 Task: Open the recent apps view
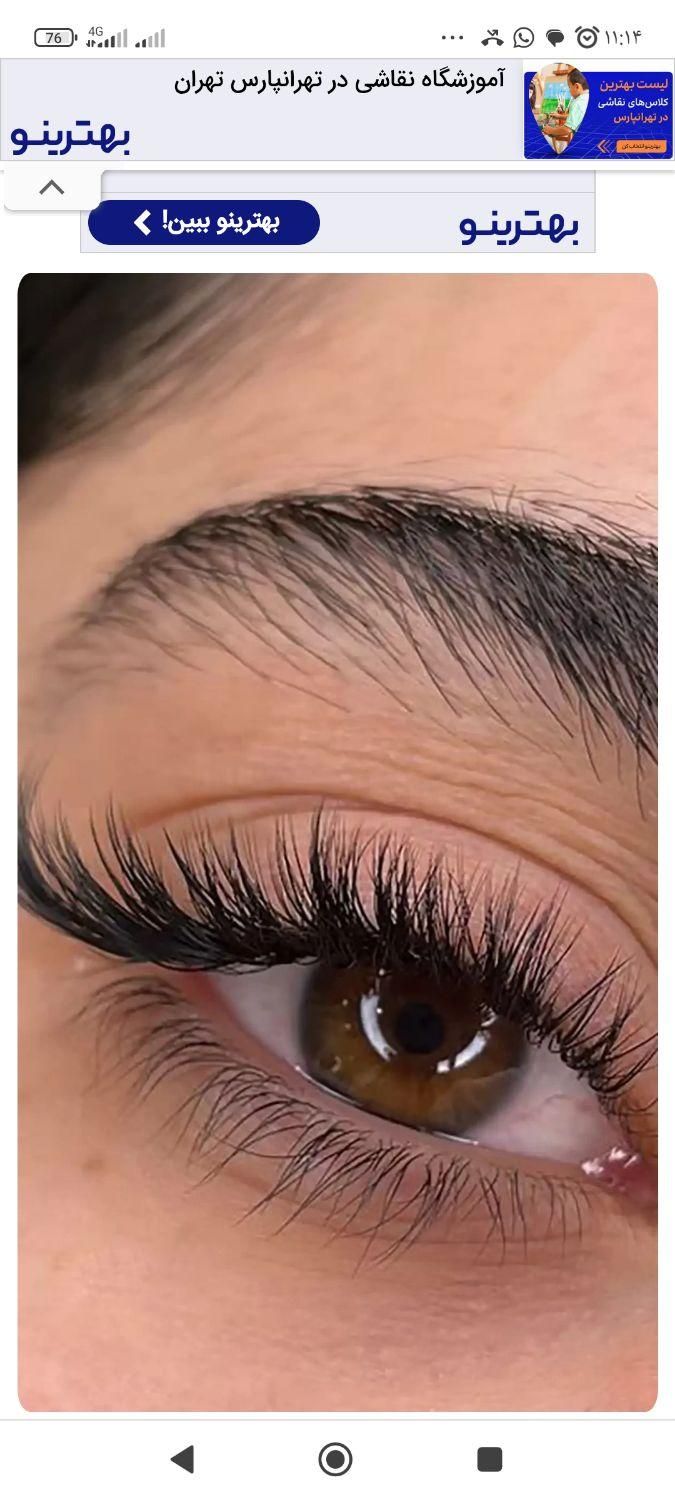[x=489, y=1459]
